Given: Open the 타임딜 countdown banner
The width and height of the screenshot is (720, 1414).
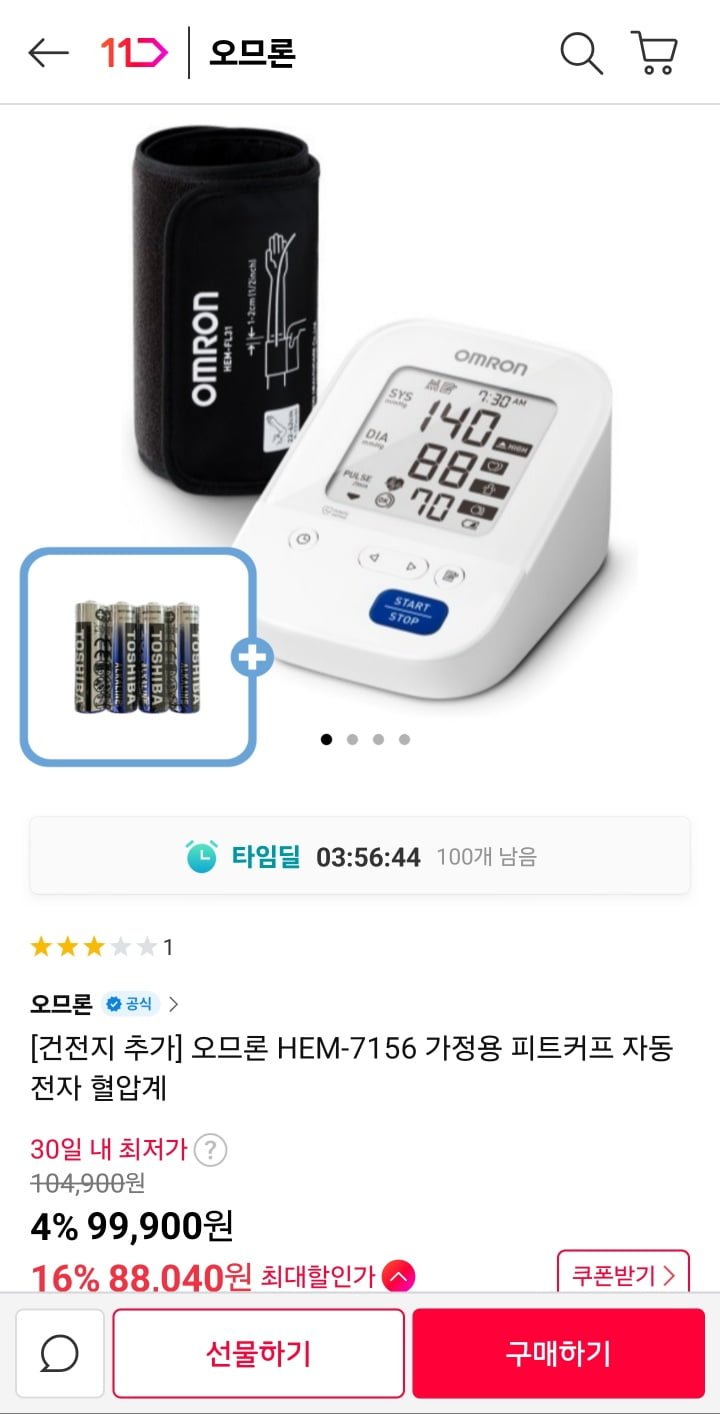Looking at the screenshot, I should [360, 856].
